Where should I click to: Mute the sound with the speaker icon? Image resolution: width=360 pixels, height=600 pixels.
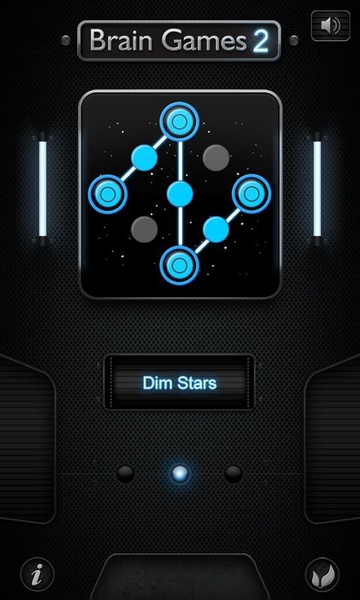pyautogui.click(x=330, y=26)
